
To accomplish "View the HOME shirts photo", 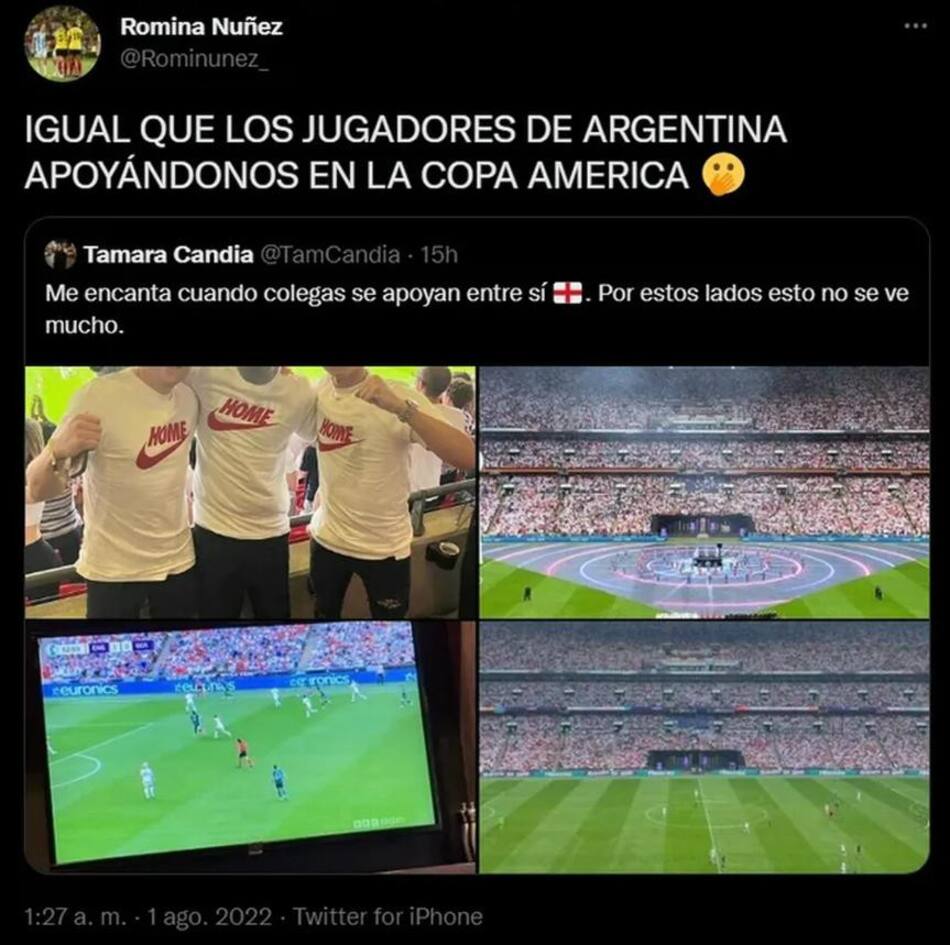I will tap(250, 492).
